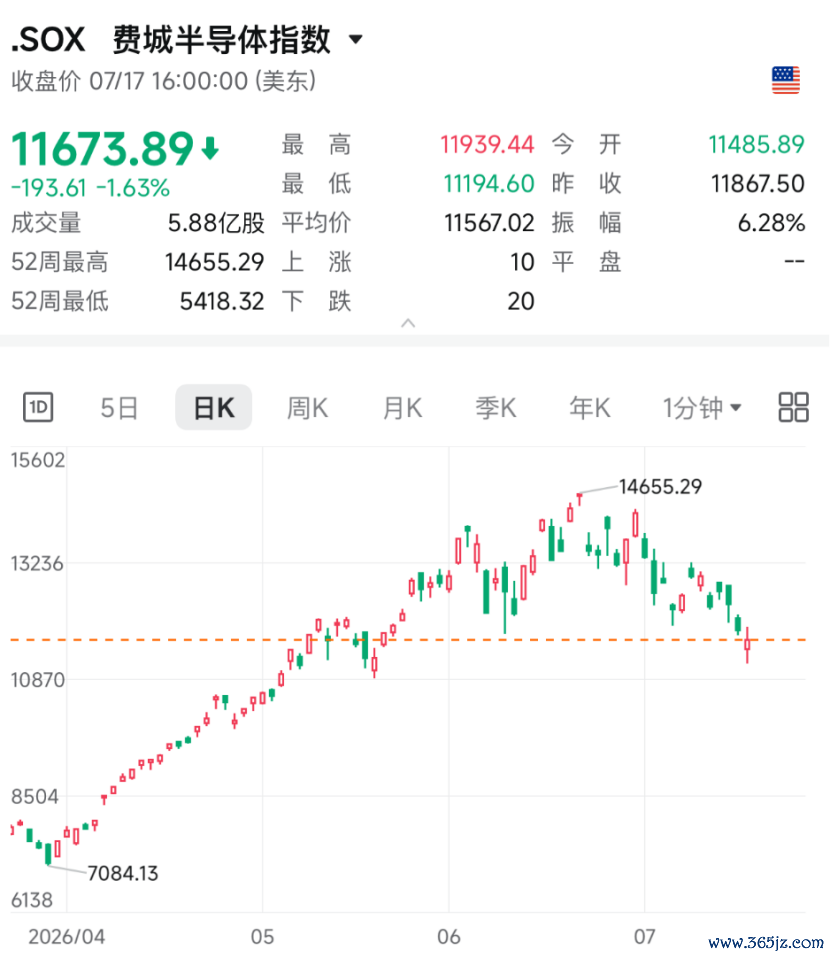Viewport: 831px width, 958px height.
Task: Show the 年K yearly chart
Action: (590, 408)
